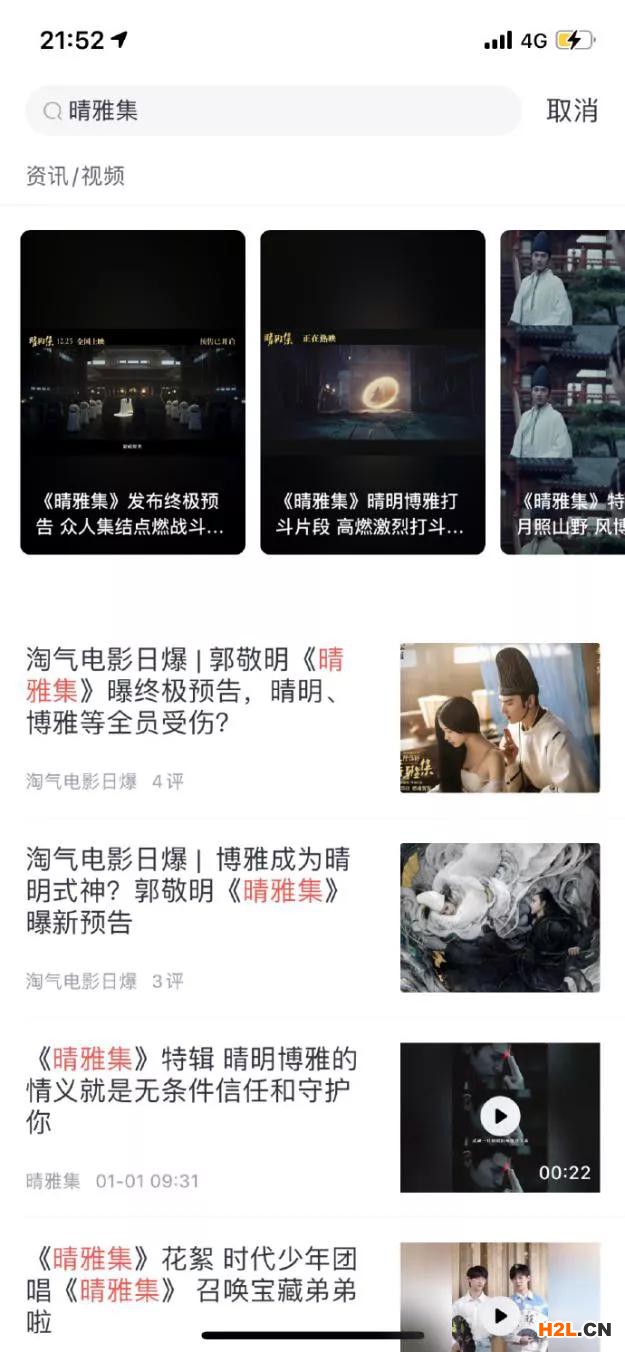
Task: Cancel the search with 取消
Action: coord(572,111)
